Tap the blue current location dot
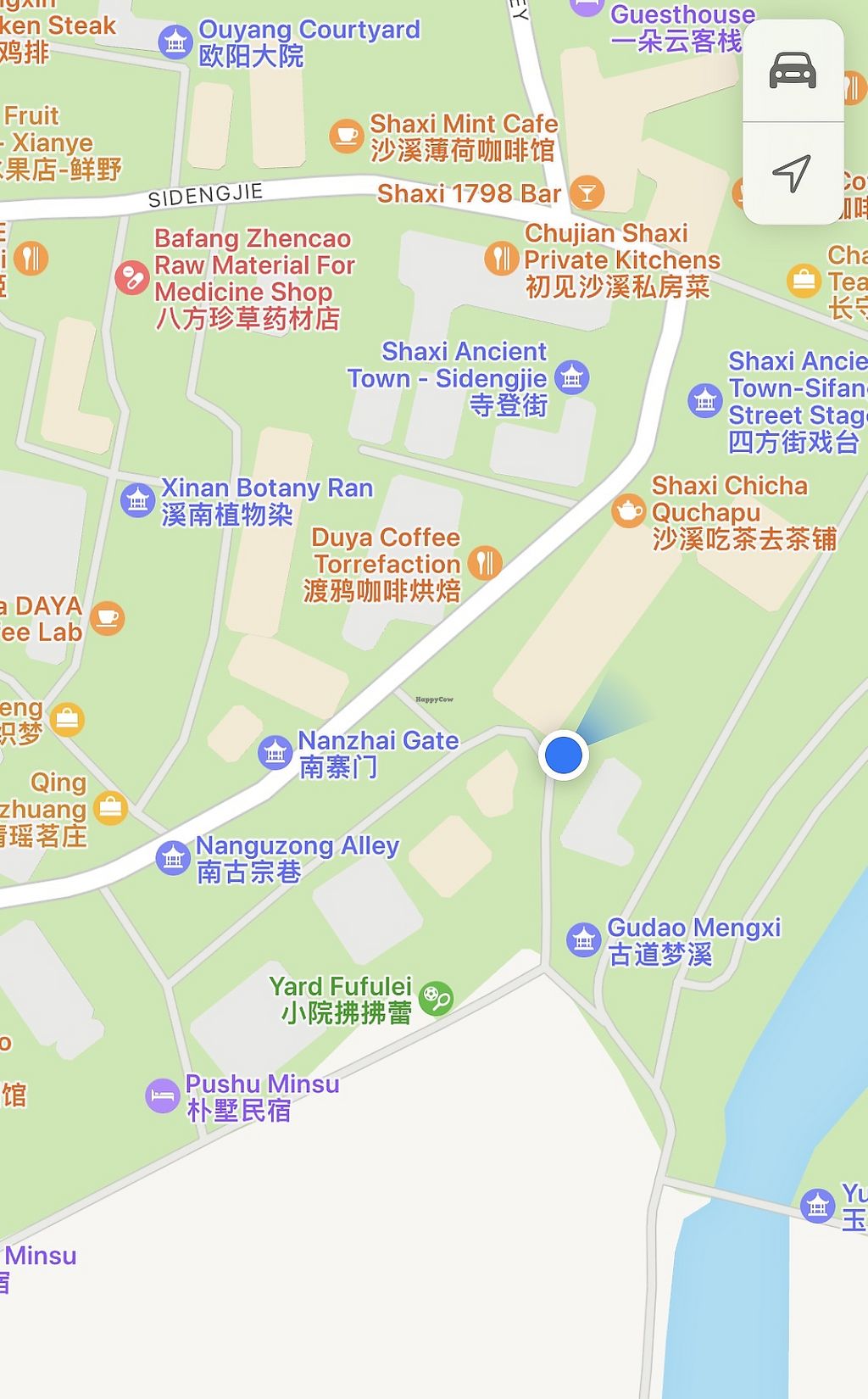 coord(564,755)
